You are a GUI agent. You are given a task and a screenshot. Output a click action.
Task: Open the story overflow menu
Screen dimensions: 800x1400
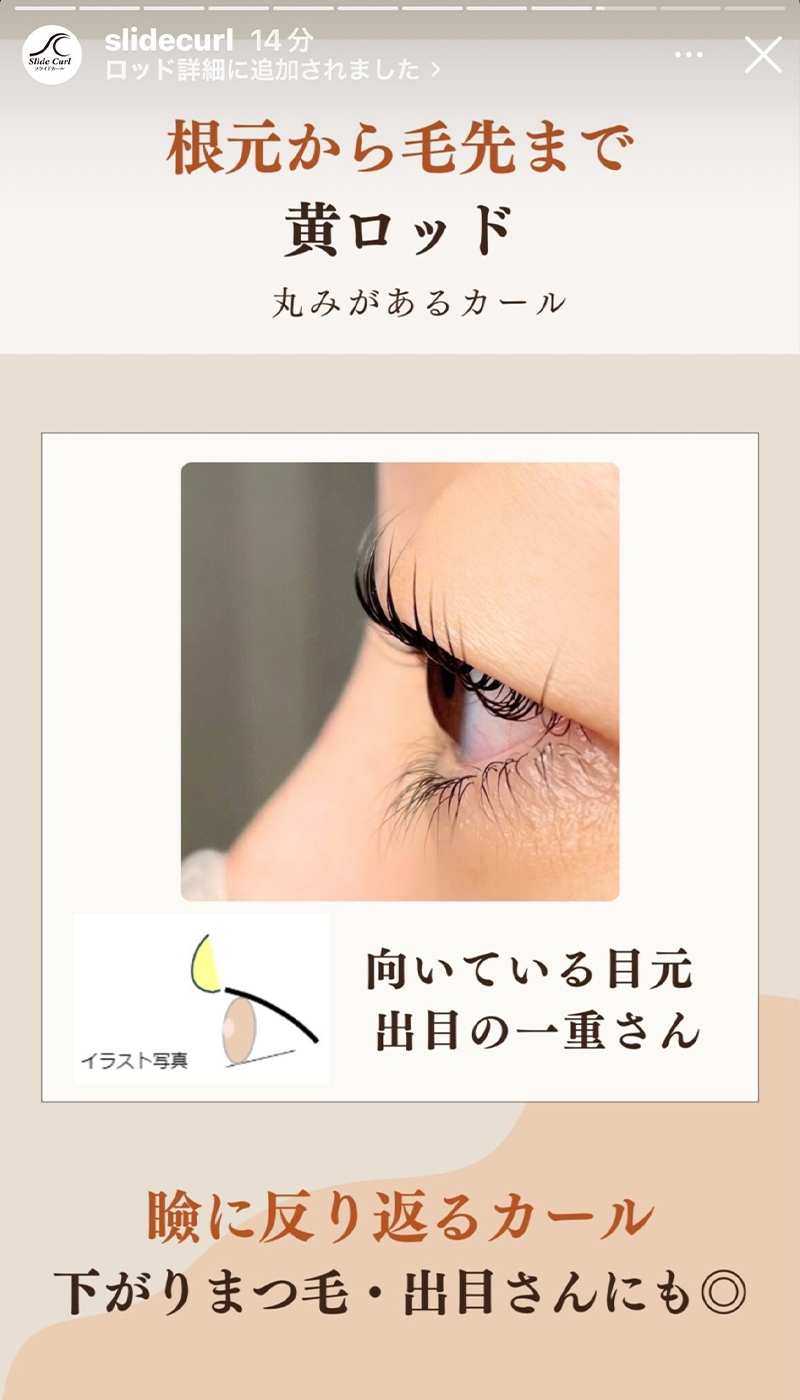point(689,55)
